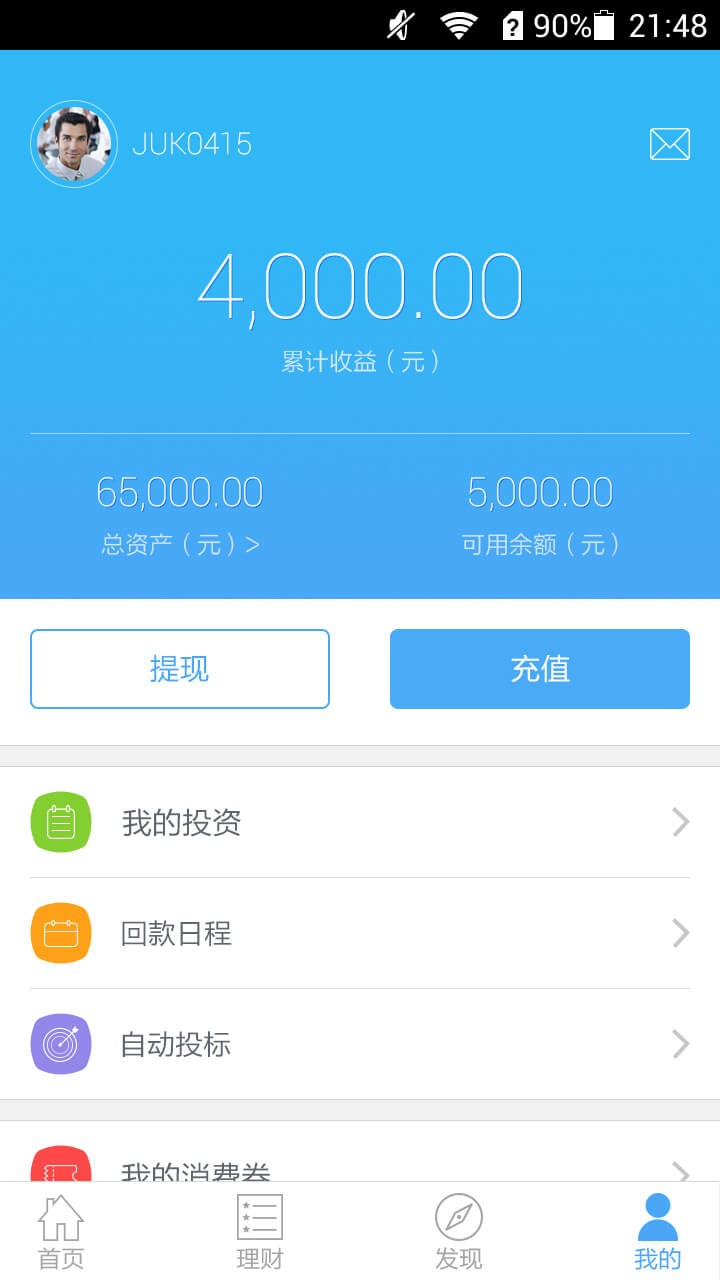Open the messages envelope icon
The height and width of the screenshot is (1280, 720).
coord(669,144)
